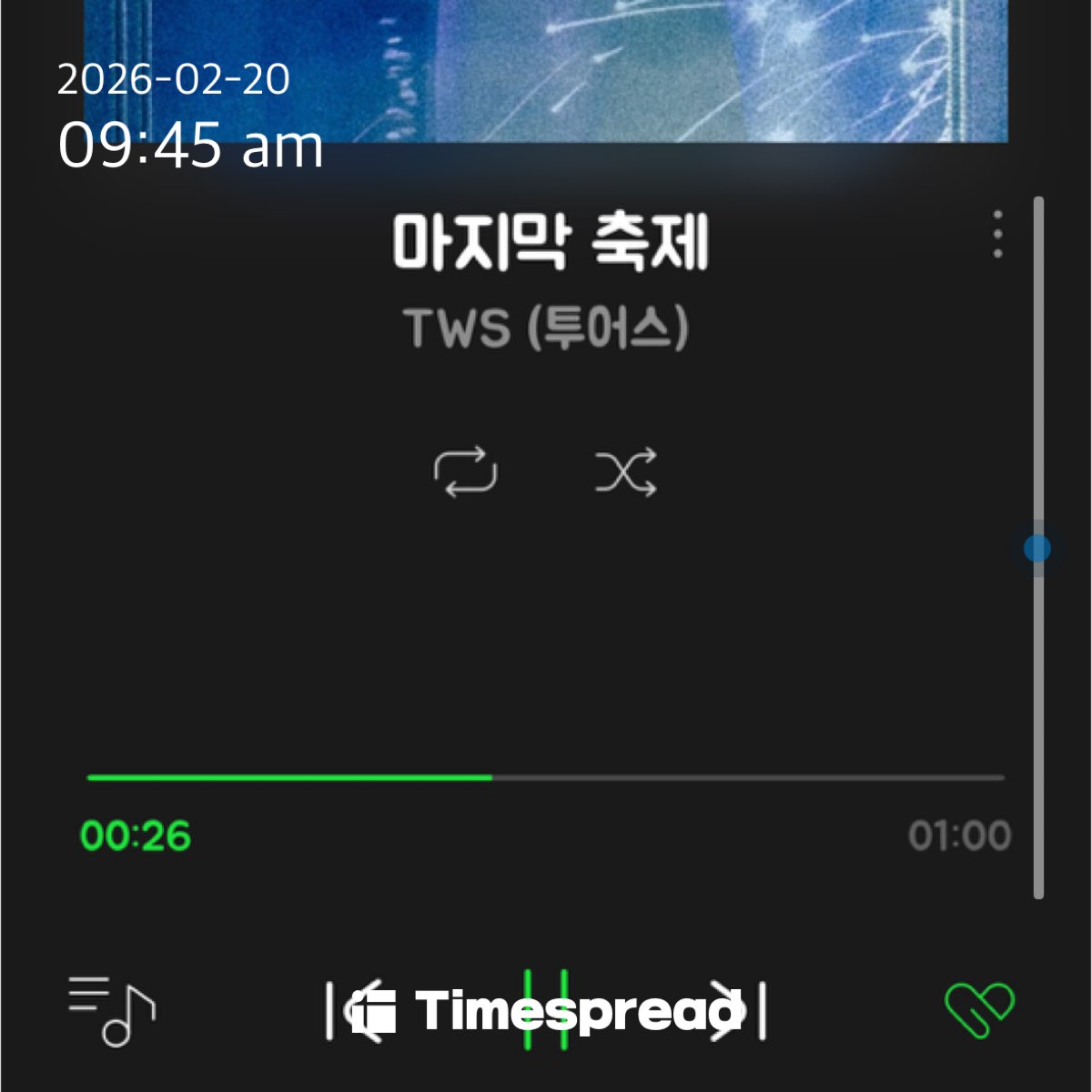Open the three-dot overflow menu
The width and height of the screenshot is (1092, 1092).
[998, 235]
